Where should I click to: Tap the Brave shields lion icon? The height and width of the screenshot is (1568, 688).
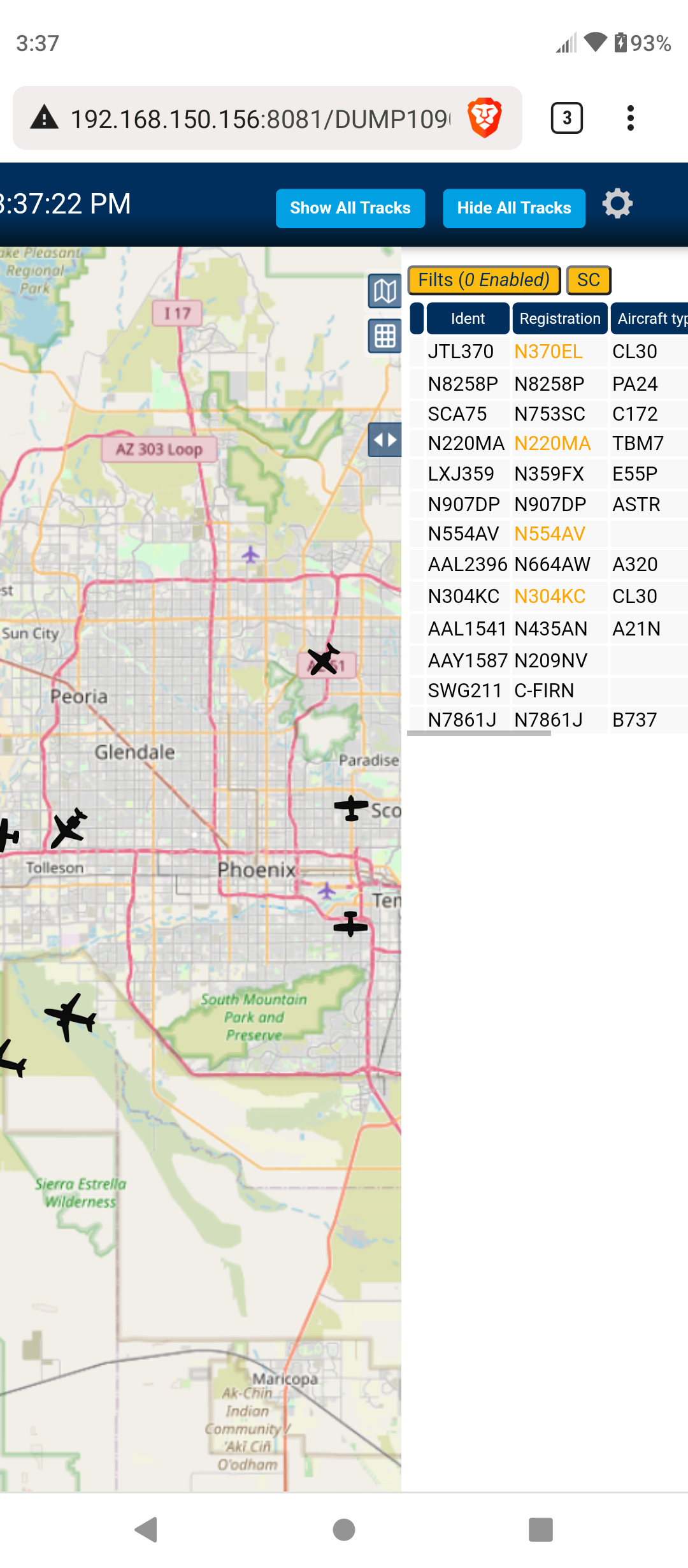tap(485, 118)
